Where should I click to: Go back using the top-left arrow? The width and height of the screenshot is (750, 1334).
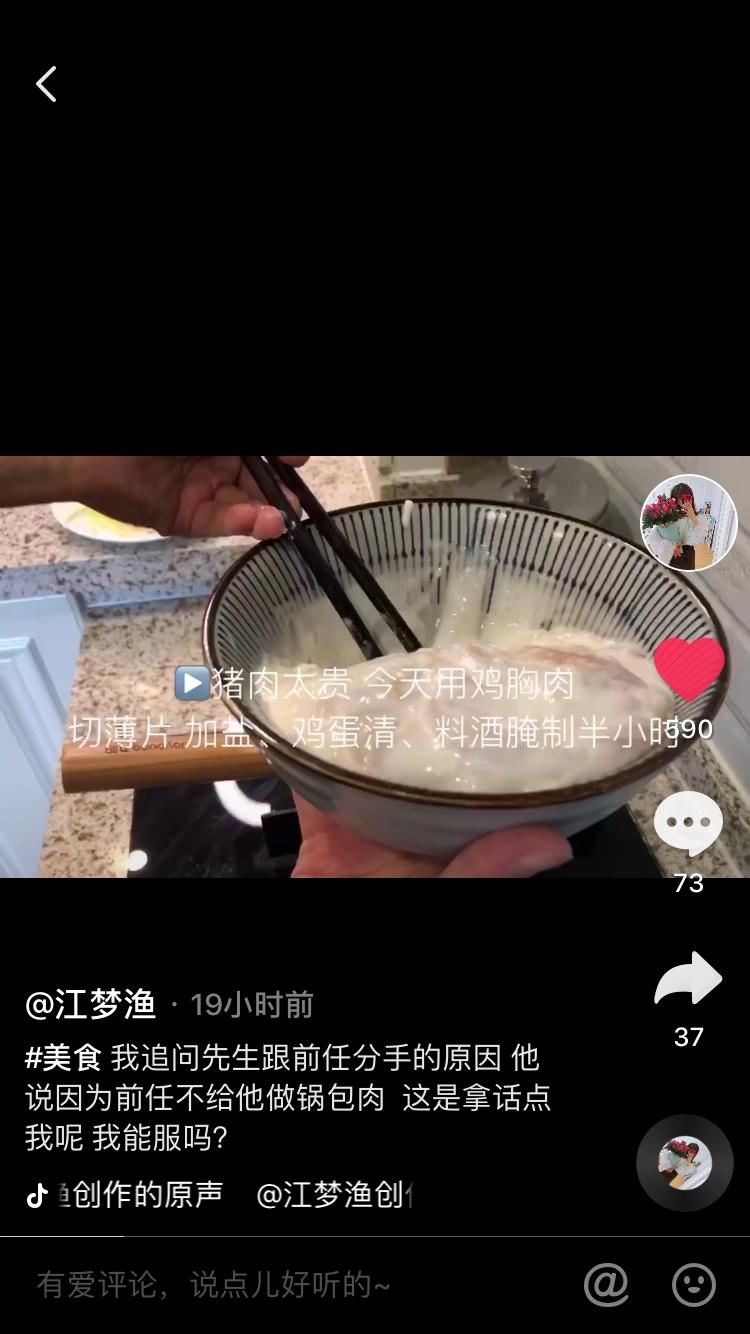tap(45, 84)
